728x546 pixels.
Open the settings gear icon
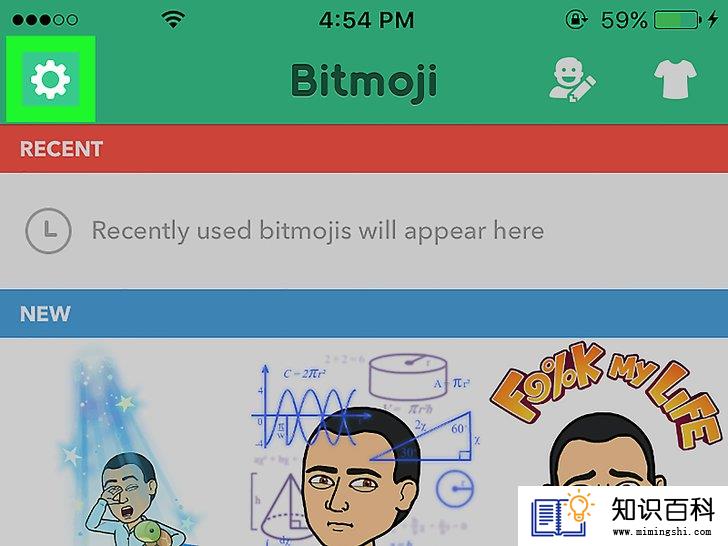[50, 79]
